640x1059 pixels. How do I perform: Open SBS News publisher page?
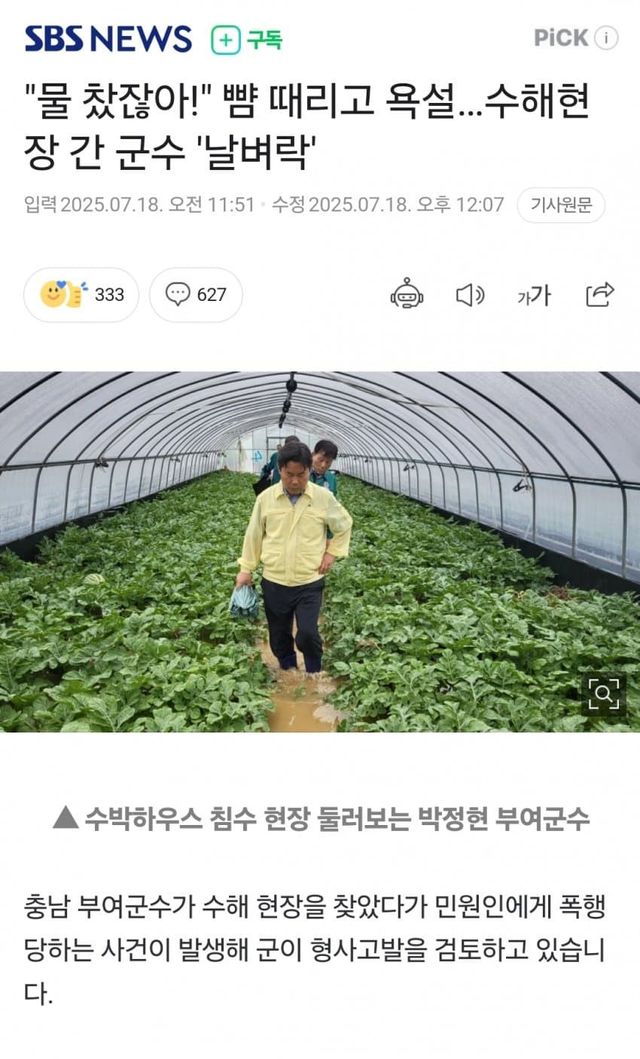tap(108, 39)
